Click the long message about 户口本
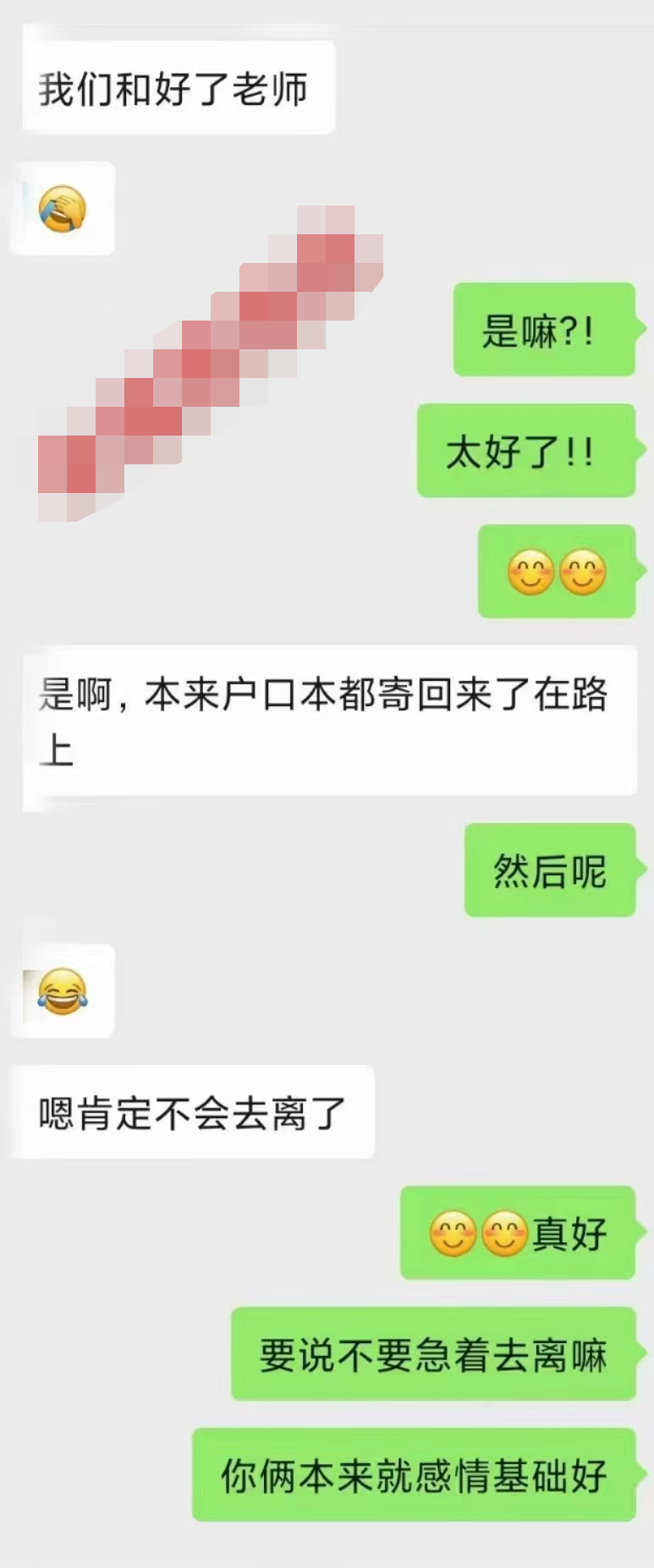The height and width of the screenshot is (1568, 654). pos(328,725)
